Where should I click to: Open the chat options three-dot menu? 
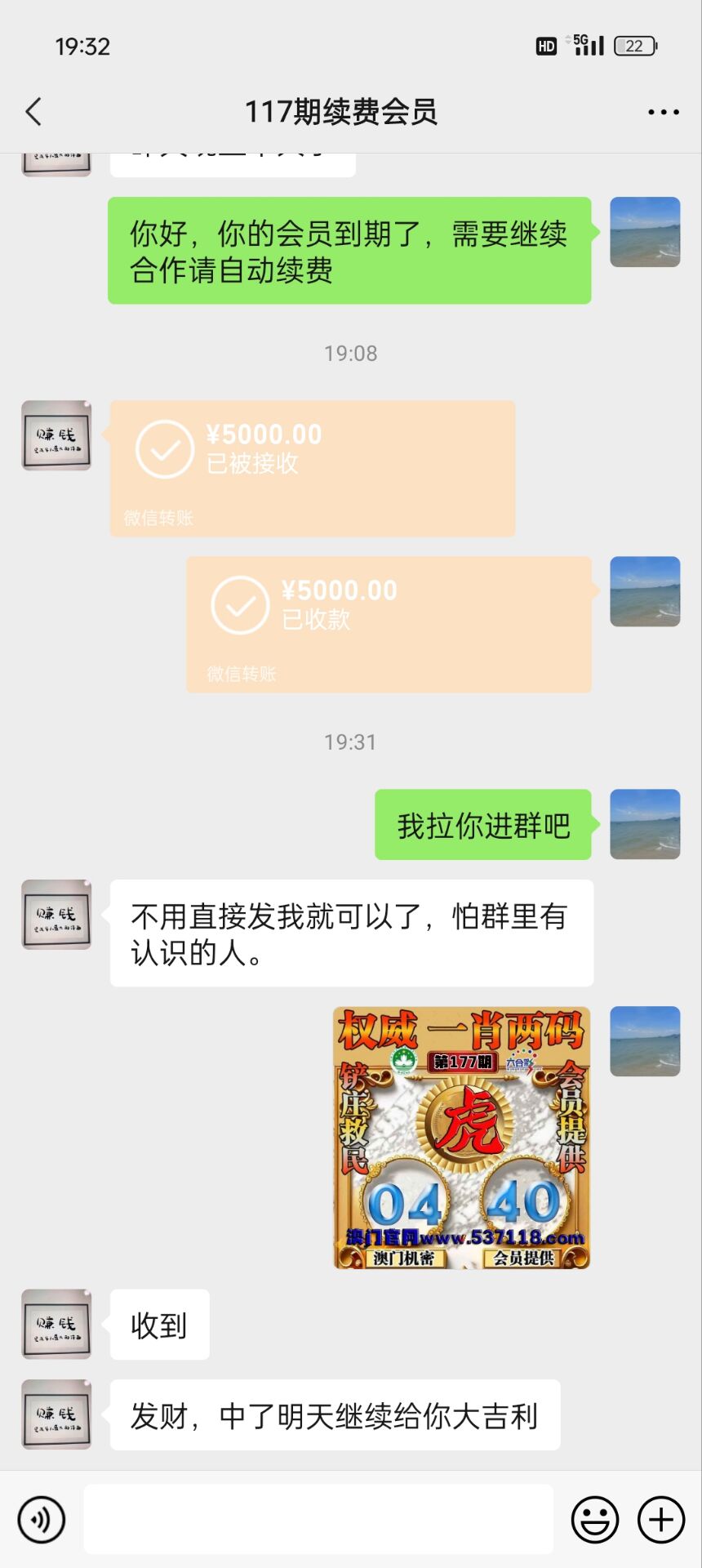click(x=663, y=112)
